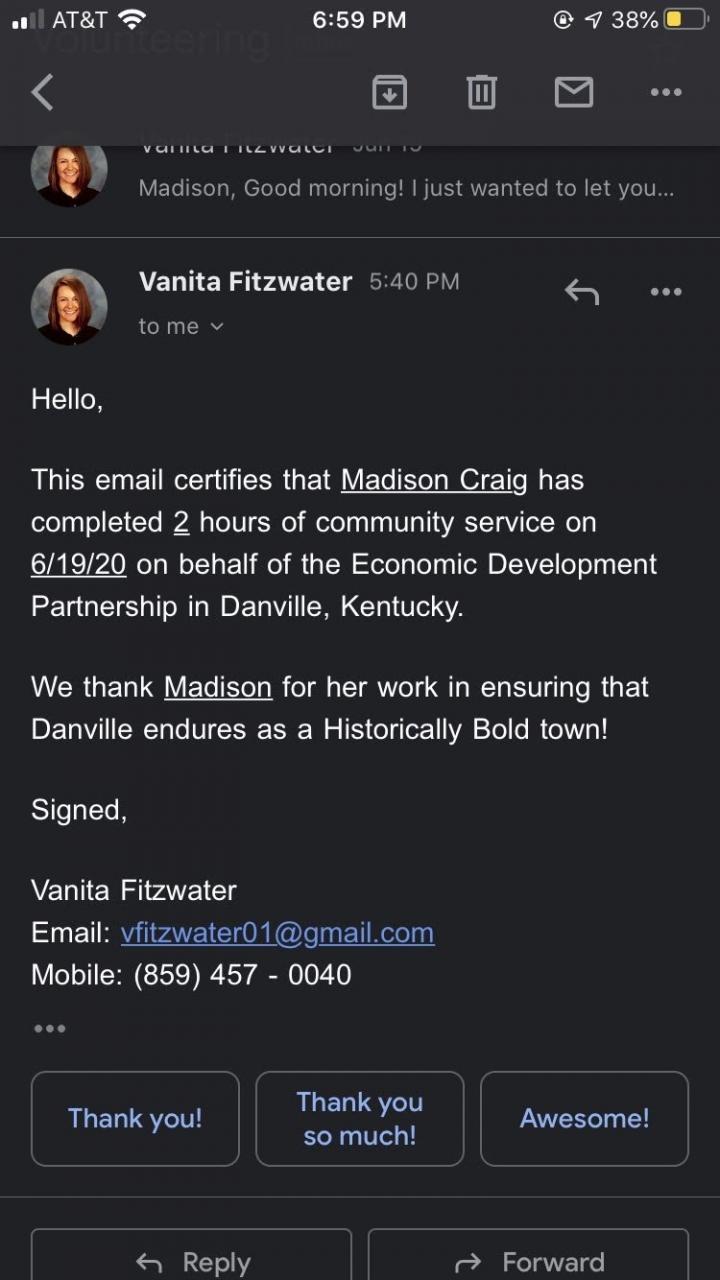Tap the Reply button at bottom
Screen dimensions: 720x1280
pos(192,1256)
